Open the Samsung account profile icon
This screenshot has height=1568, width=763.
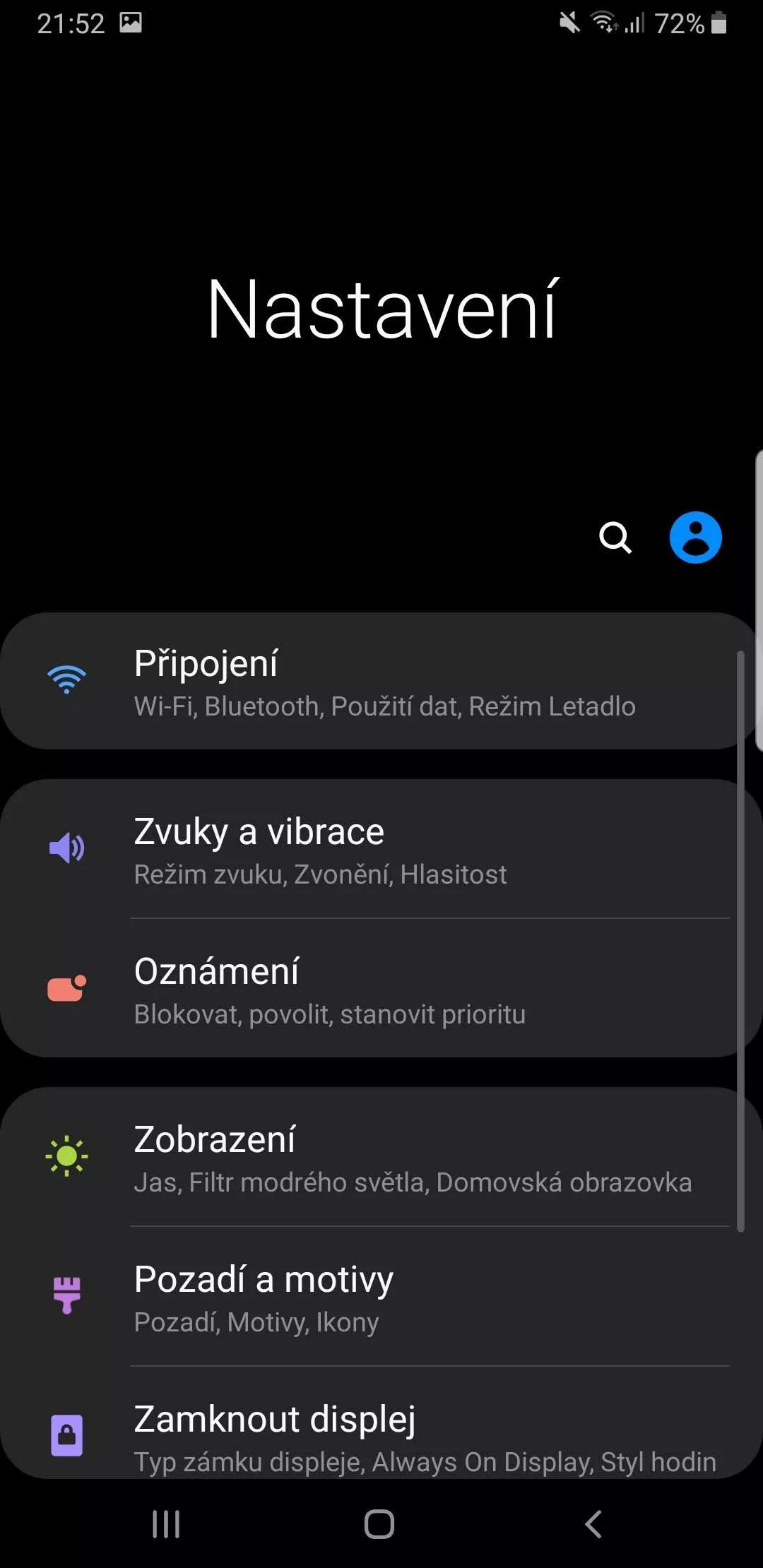[x=695, y=537]
